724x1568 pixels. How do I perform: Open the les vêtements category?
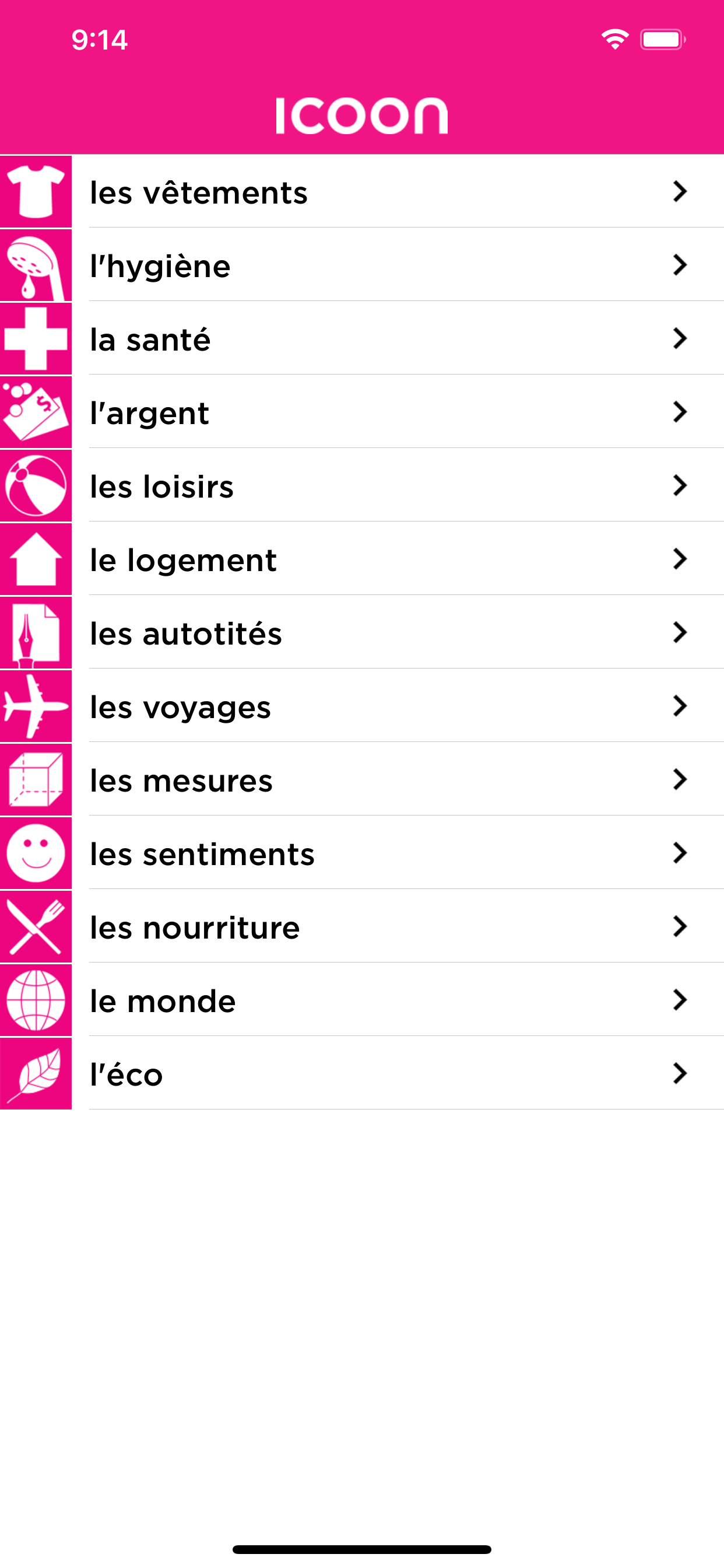362,192
